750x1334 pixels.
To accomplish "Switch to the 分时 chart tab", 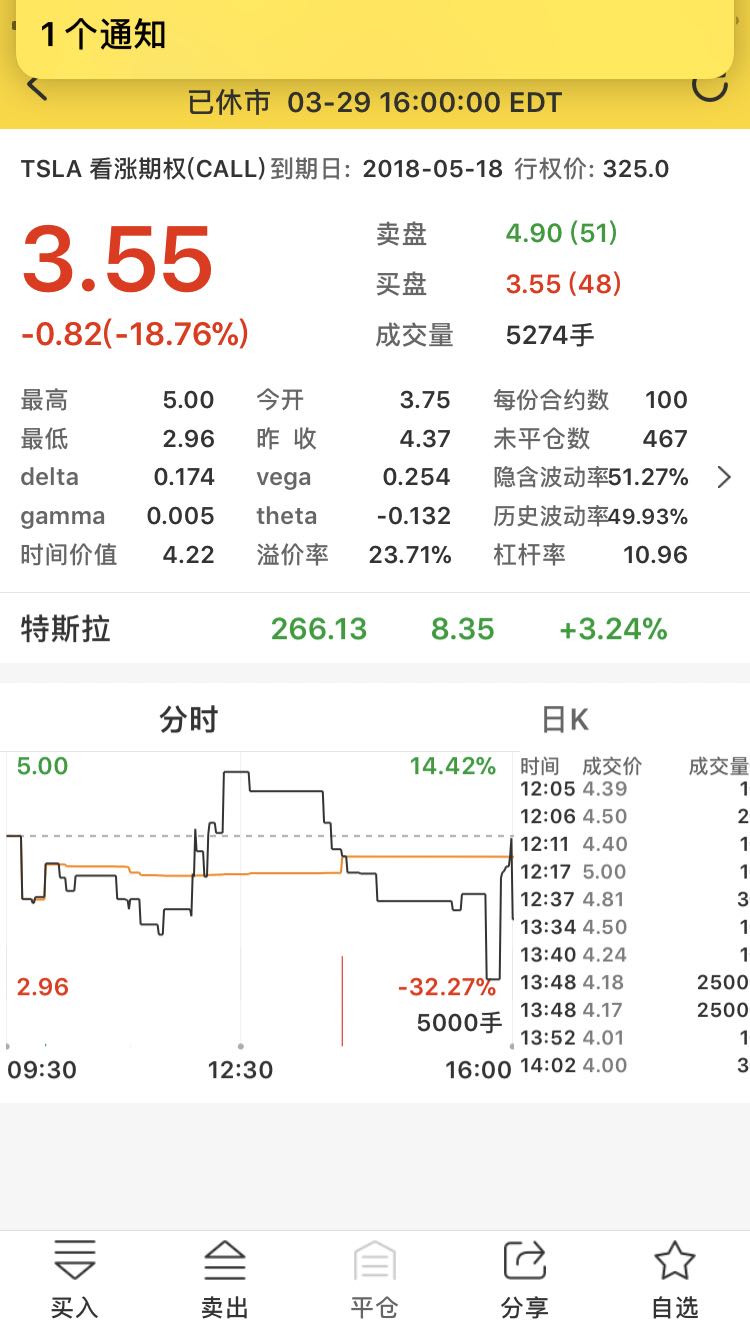I will (x=188, y=719).
